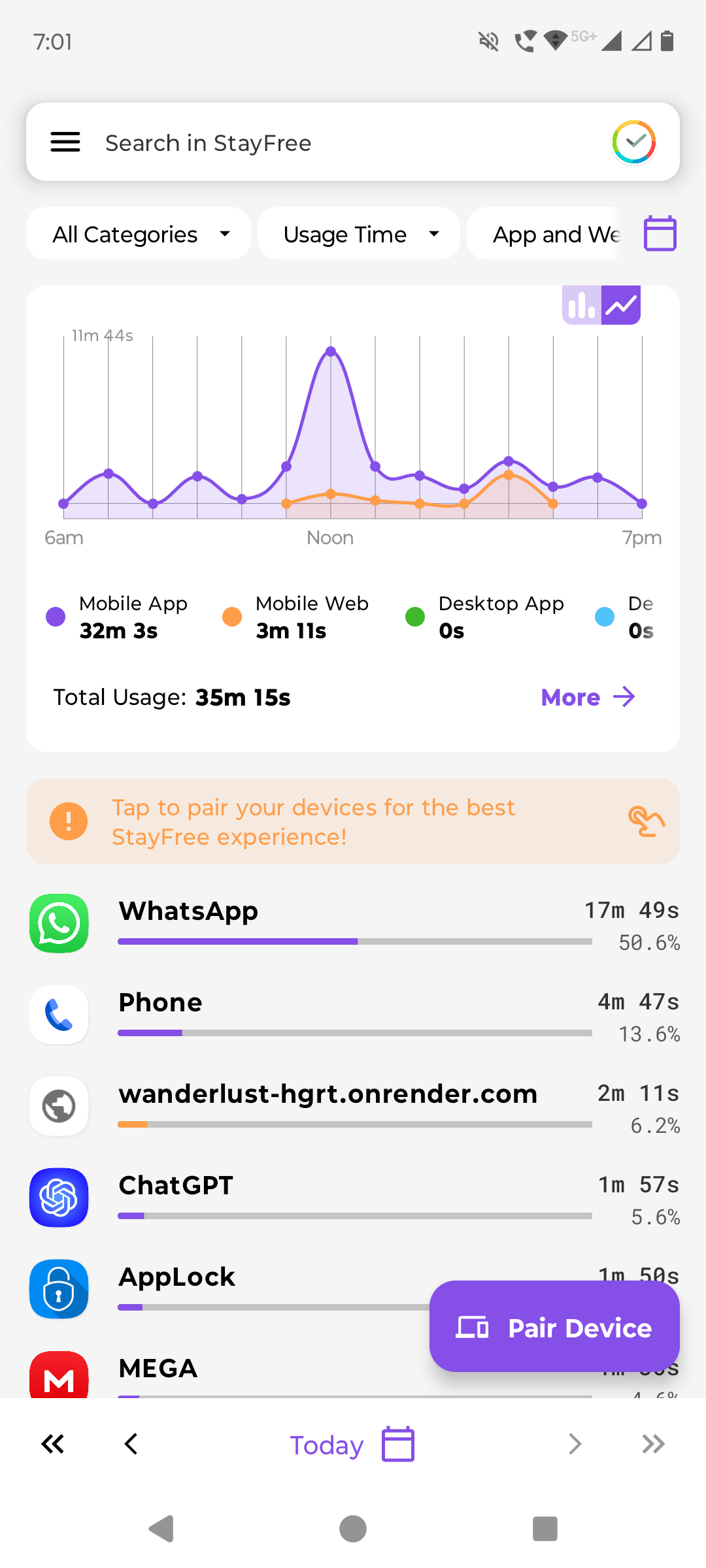Viewport: 706px width, 1568px height.
Task: Open WhatsApp usage details
Action: (353, 923)
